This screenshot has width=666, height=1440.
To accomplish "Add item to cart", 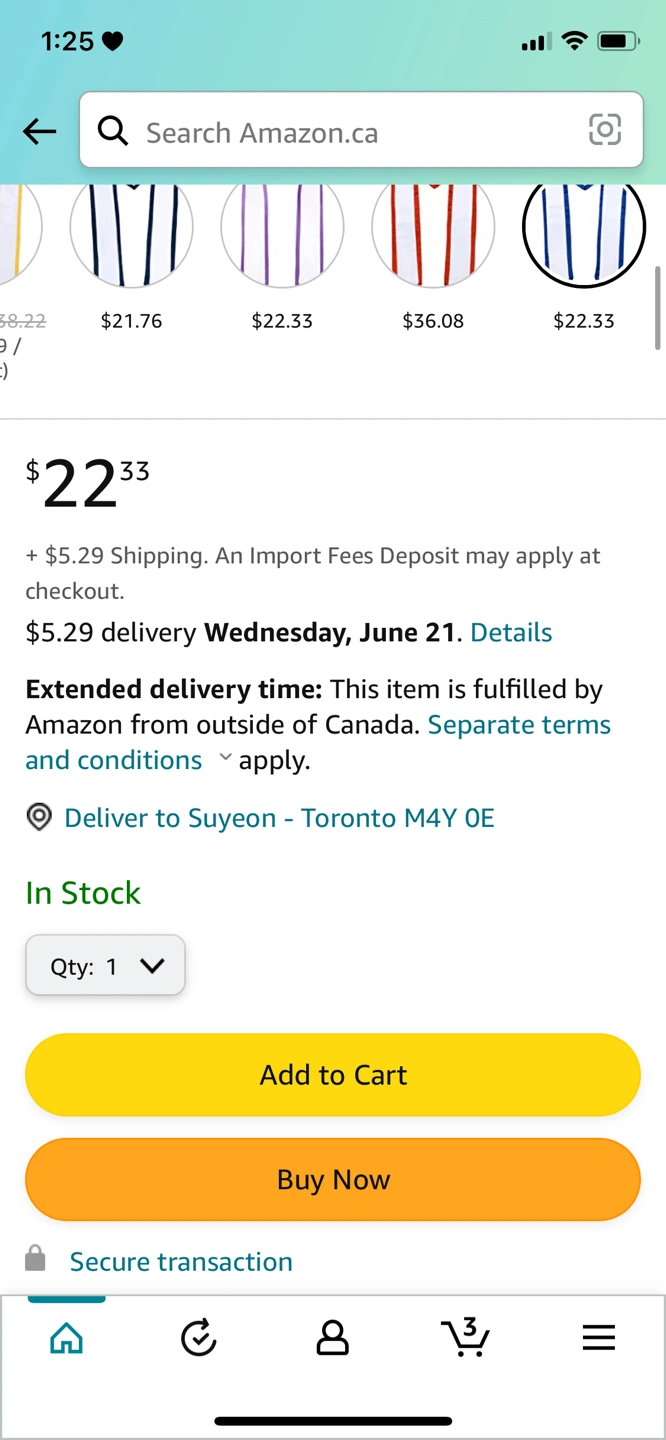I will (333, 1075).
